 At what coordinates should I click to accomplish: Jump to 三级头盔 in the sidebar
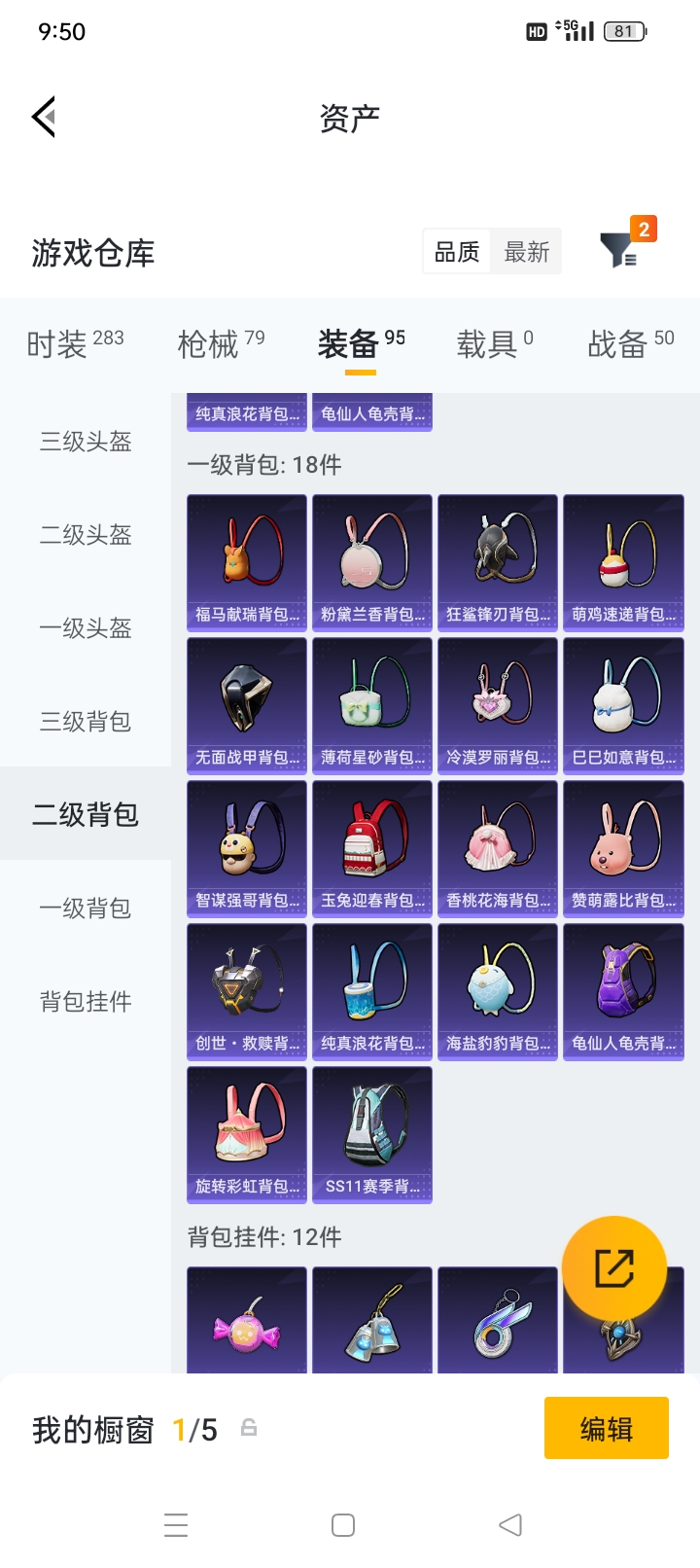[86, 442]
